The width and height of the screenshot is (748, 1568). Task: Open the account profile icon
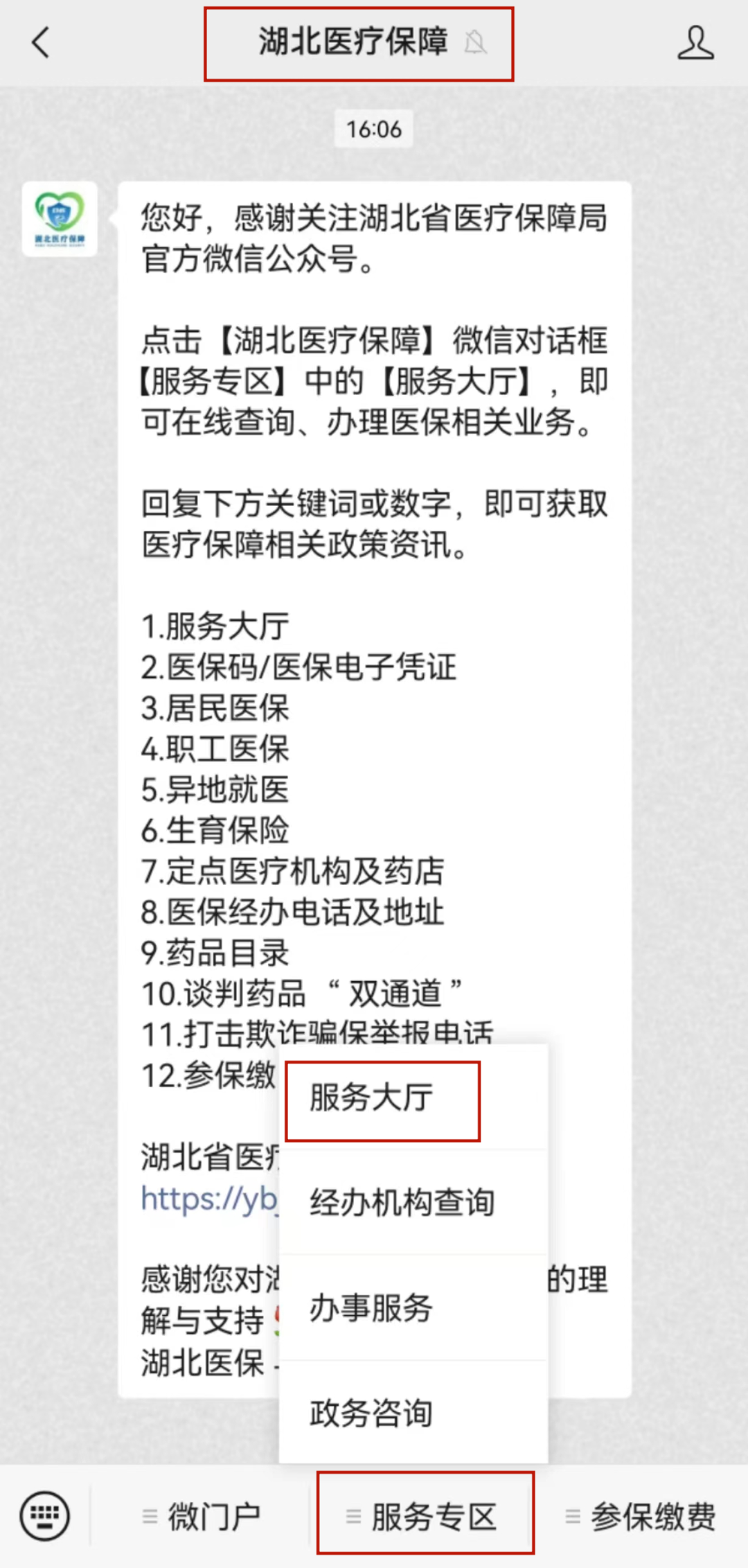[695, 43]
